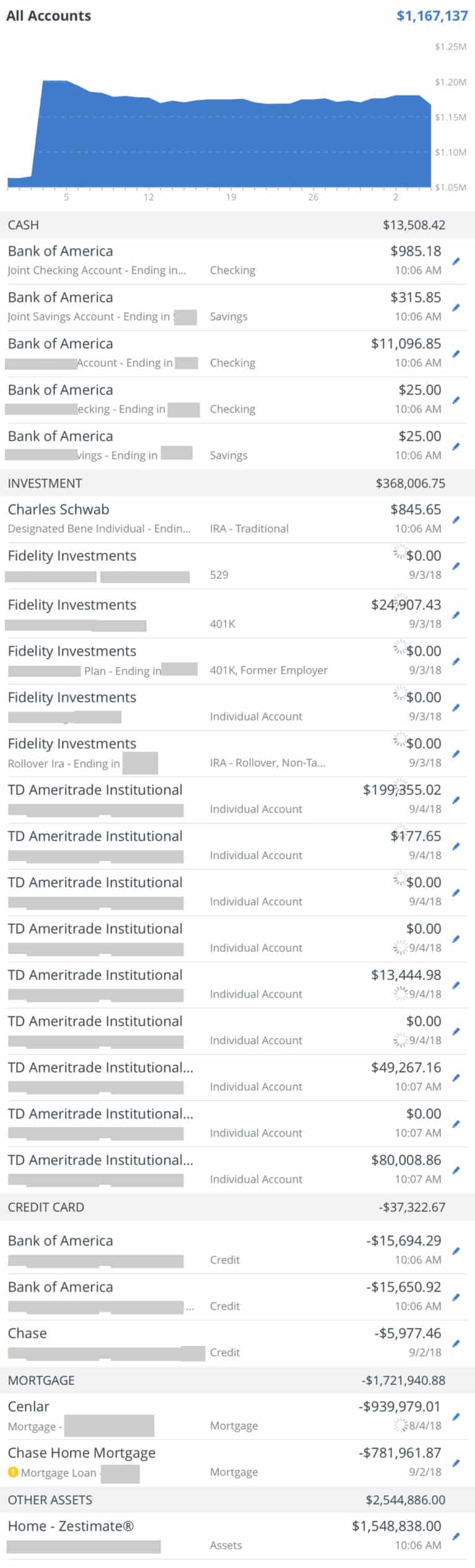The height and width of the screenshot is (1568, 475).
Task: Open the Bank of America Joint Savings account
Action: click(x=61, y=298)
